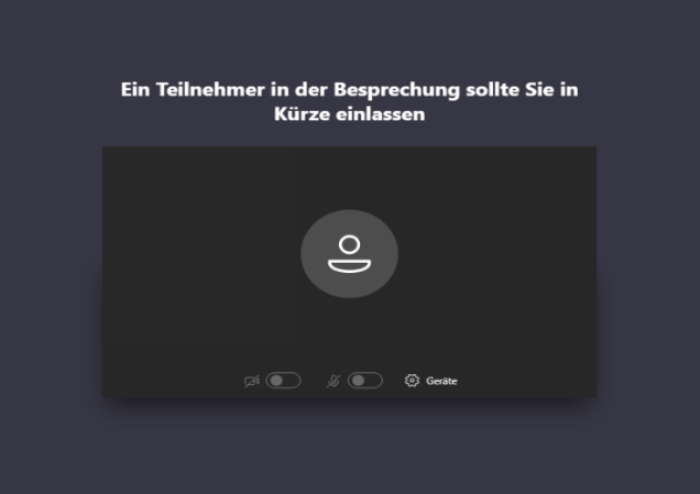Open Geräte device settings
This screenshot has width=700, height=494.
pos(431,380)
